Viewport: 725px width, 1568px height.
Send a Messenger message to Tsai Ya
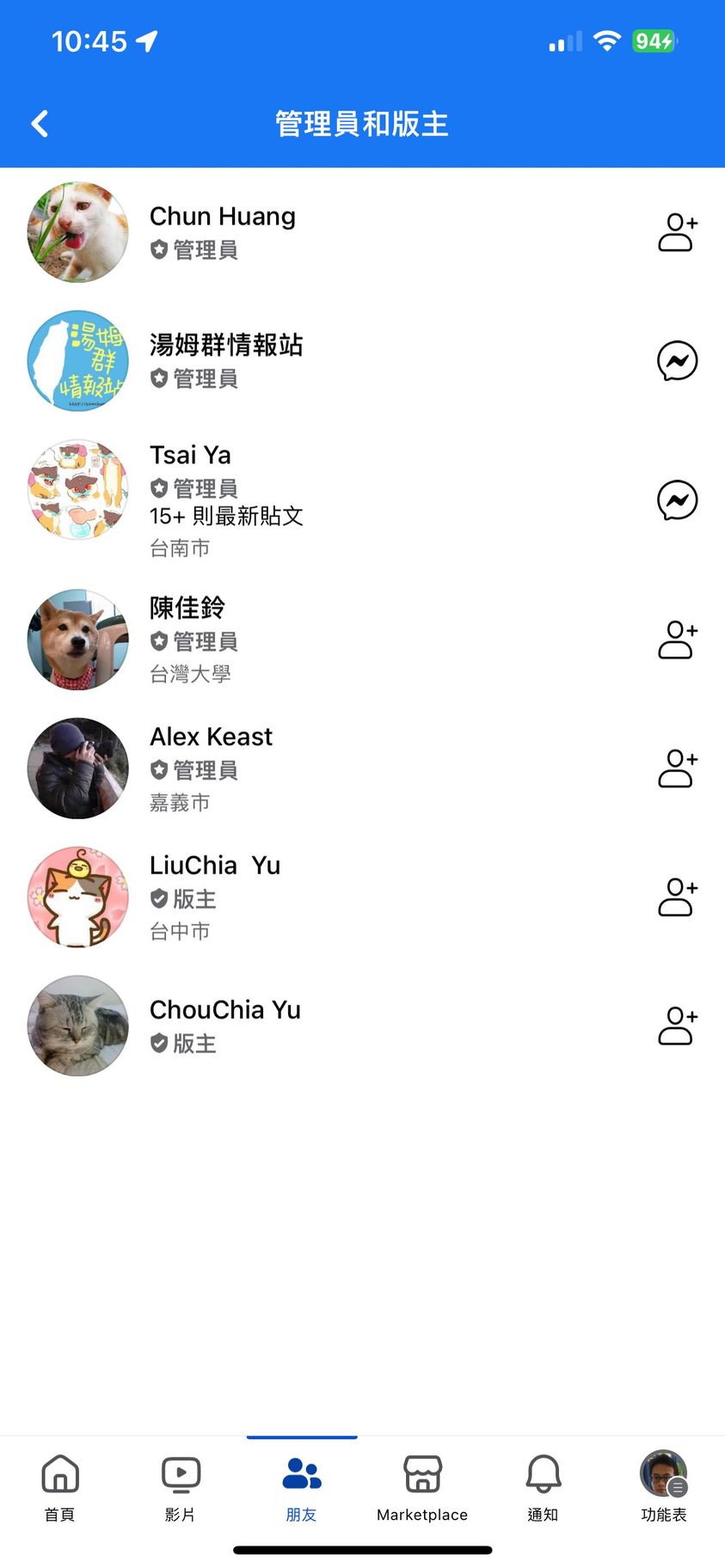pos(677,500)
